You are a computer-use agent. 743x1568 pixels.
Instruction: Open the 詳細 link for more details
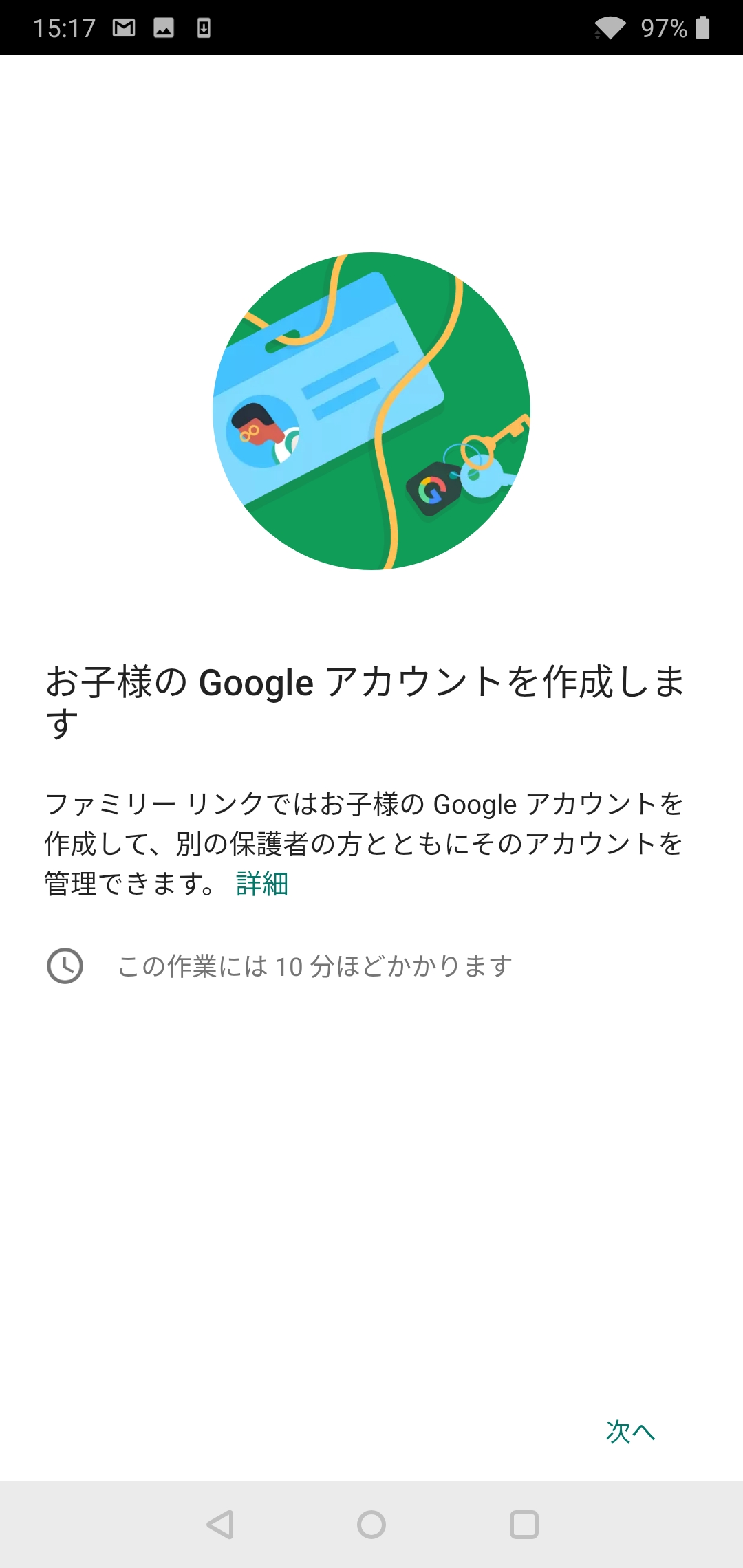pos(262,884)
